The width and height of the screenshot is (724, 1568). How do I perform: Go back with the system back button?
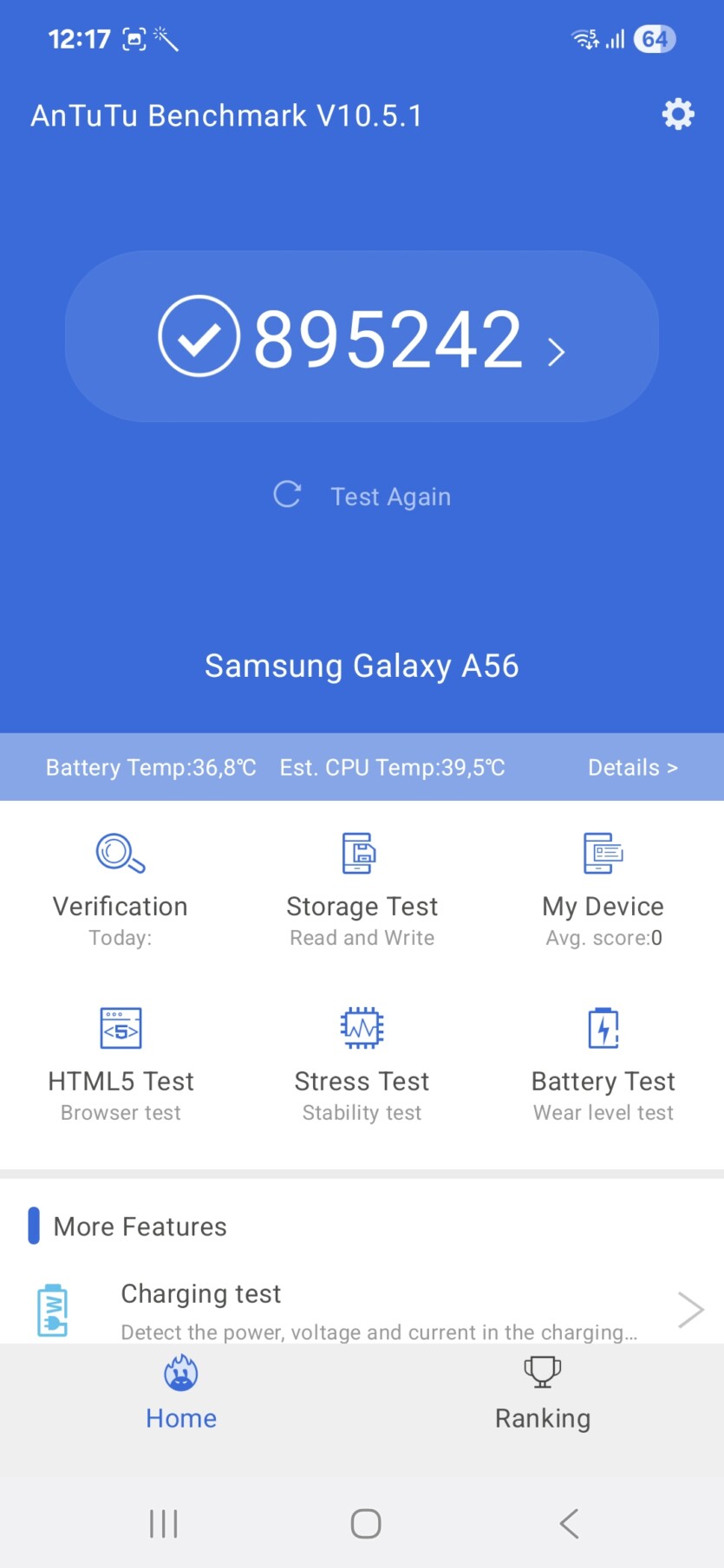(569, 1523)
